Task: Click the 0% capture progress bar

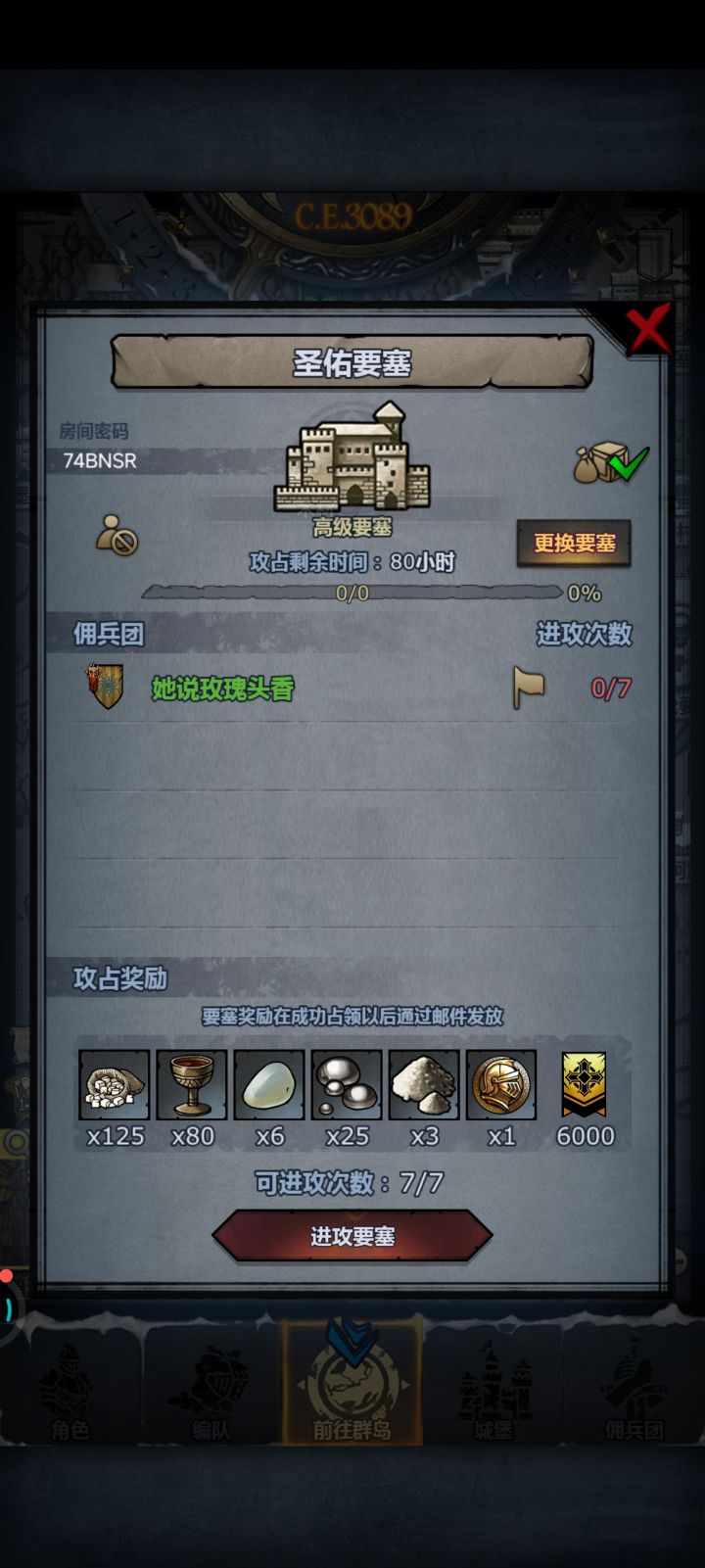Action: tap(352, 594)
